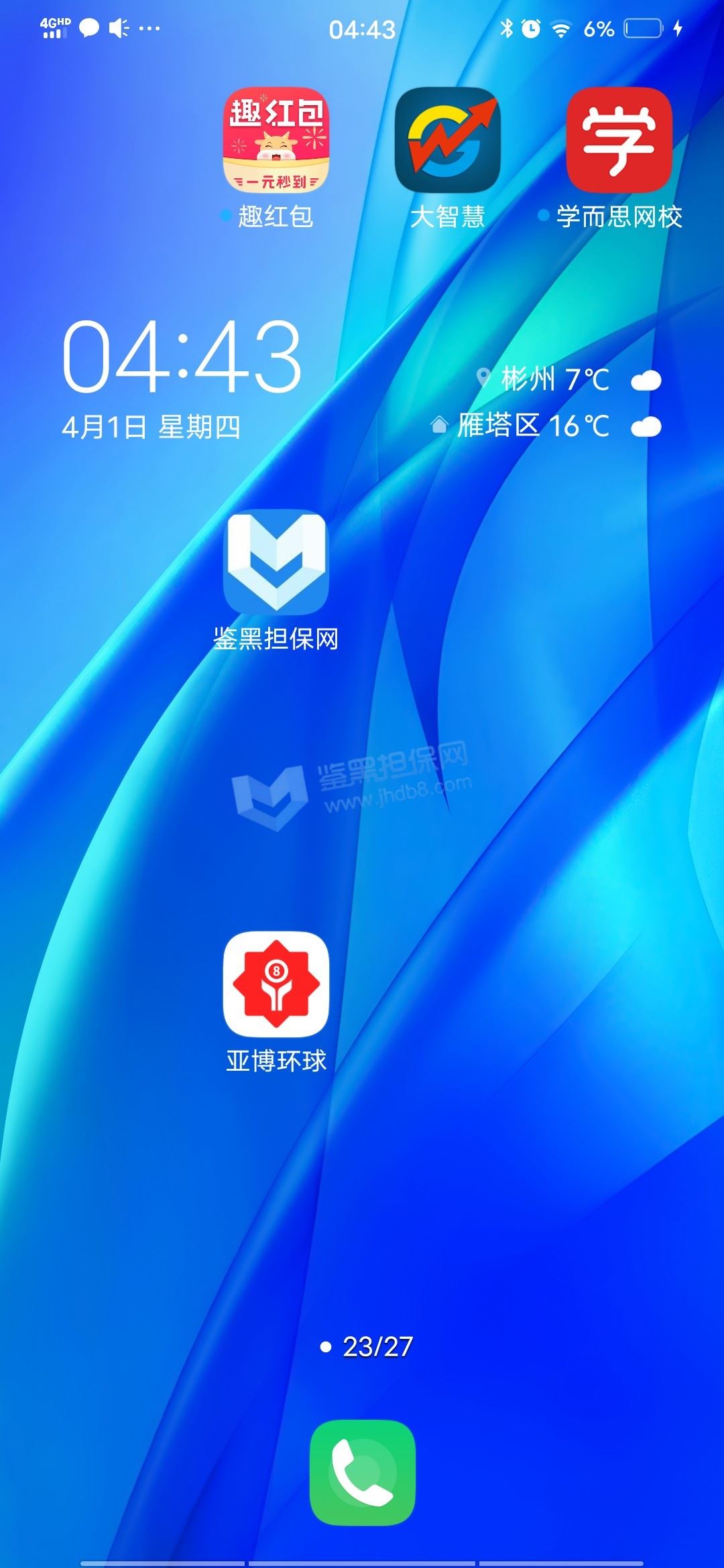Image resolution: width=724 pixels, height=1568 pixels.
Task: View weather for 彬州
Action: tap(556, 379)
